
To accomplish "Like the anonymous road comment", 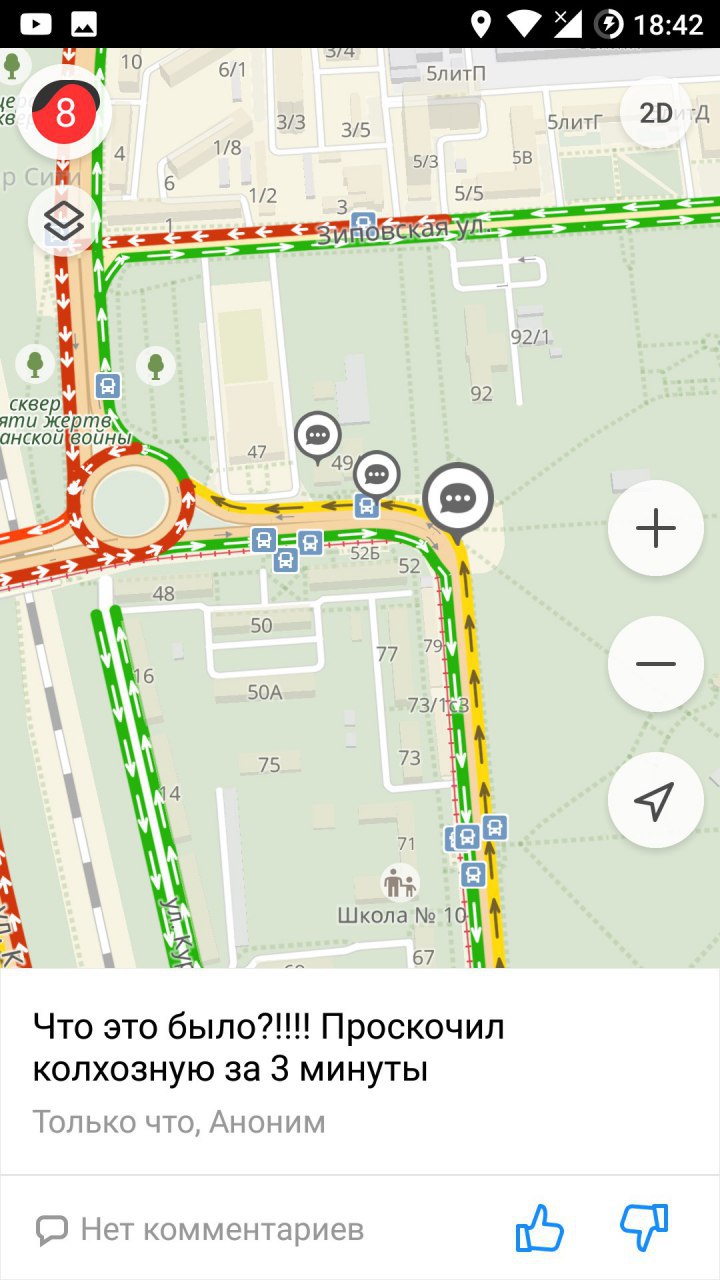I will (540, 1228).
